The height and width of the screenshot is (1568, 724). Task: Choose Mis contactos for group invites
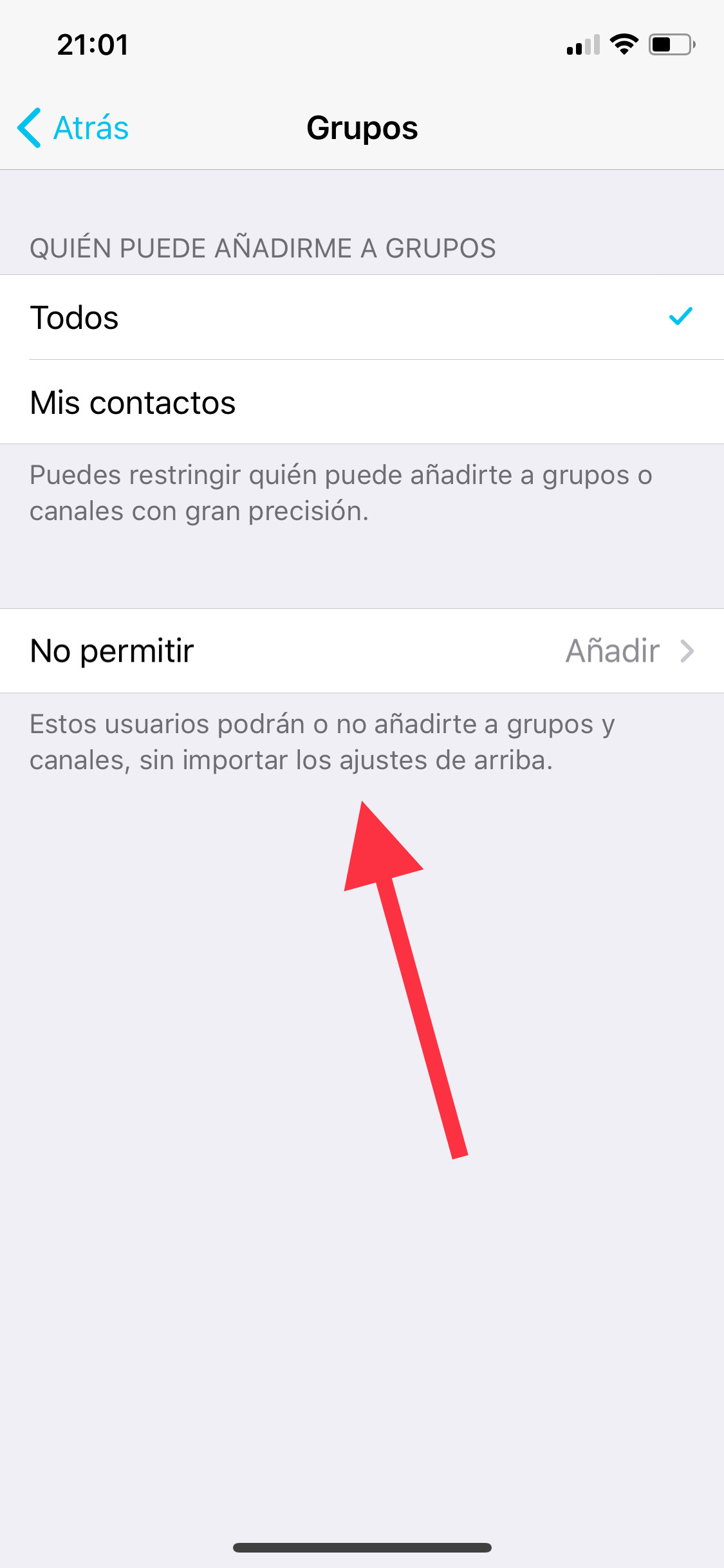coord(362,402)
